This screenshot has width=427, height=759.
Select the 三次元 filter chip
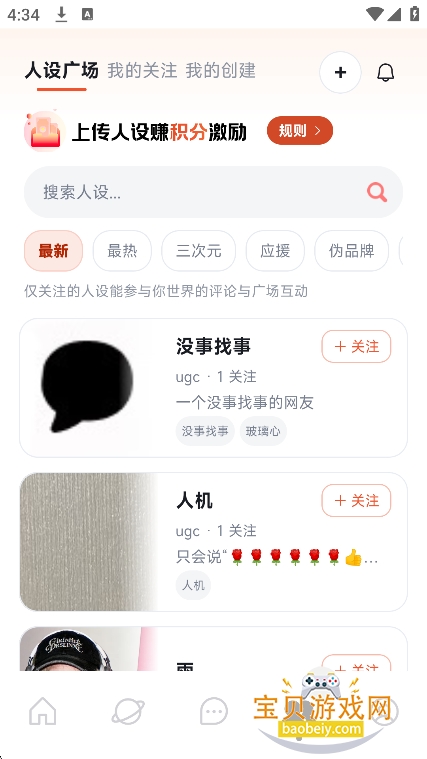point(198,251)
